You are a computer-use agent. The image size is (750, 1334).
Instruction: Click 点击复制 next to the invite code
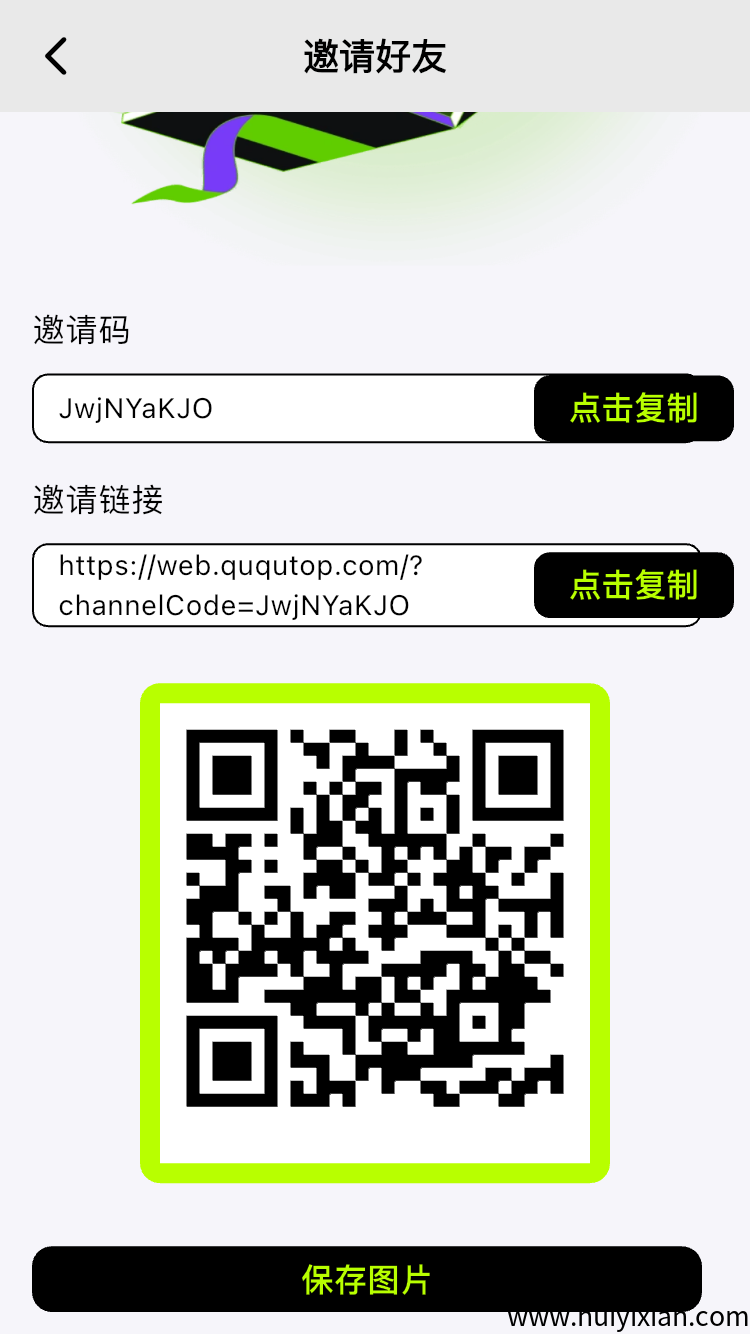[x=634, y=408]
